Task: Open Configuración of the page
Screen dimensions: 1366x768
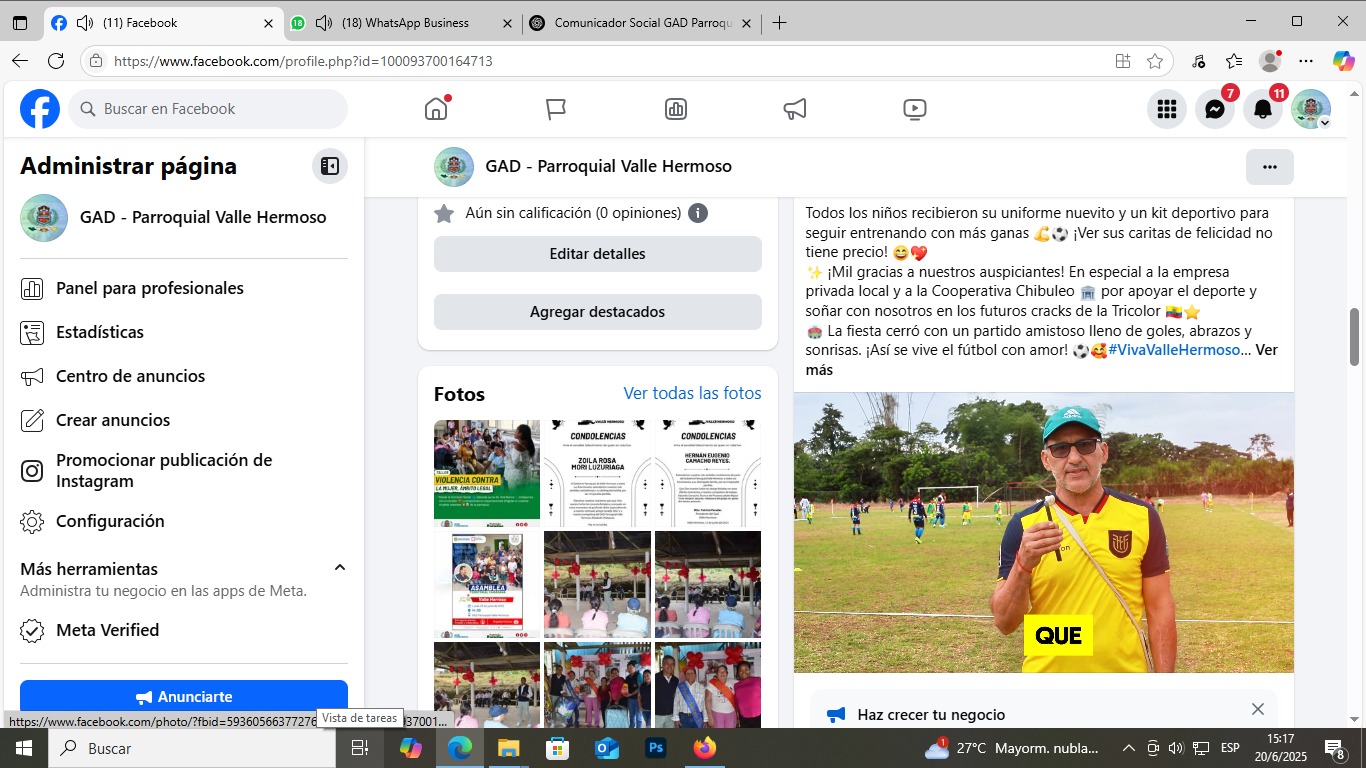Action: pos(109,521)
